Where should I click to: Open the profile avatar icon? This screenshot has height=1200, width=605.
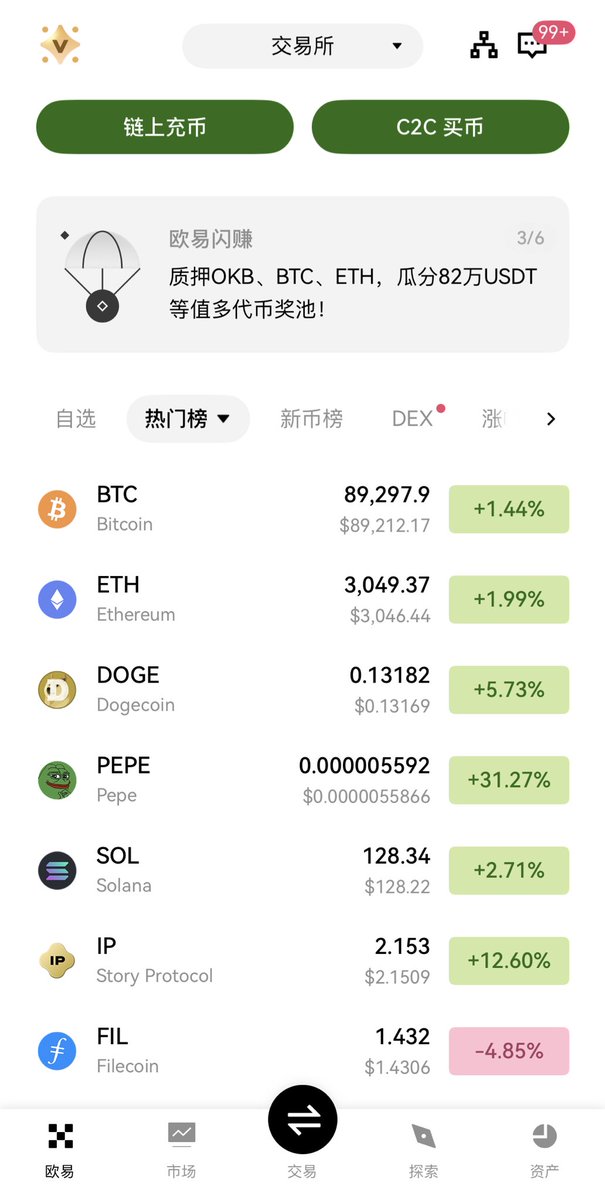point(60,45)
